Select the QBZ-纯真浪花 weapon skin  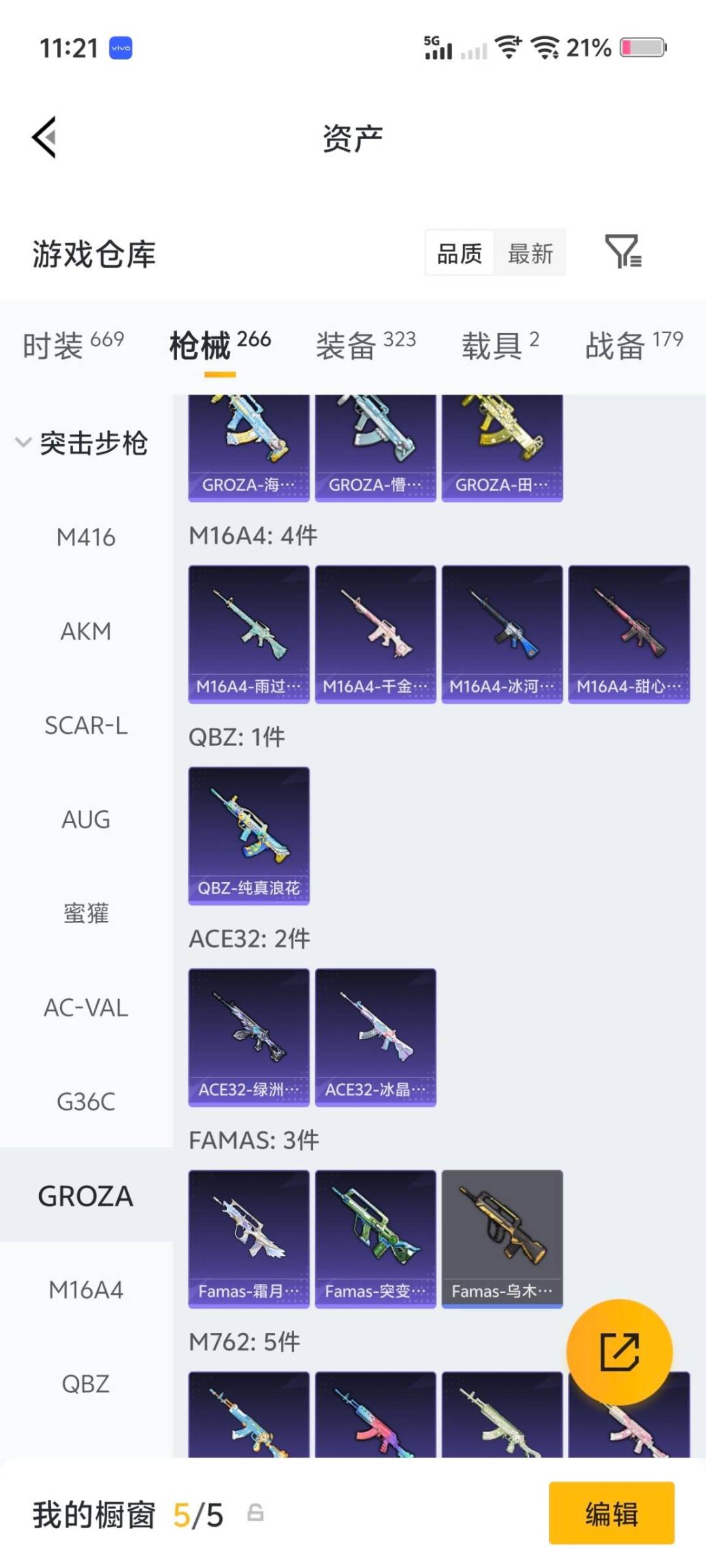(x=248, y=838)
